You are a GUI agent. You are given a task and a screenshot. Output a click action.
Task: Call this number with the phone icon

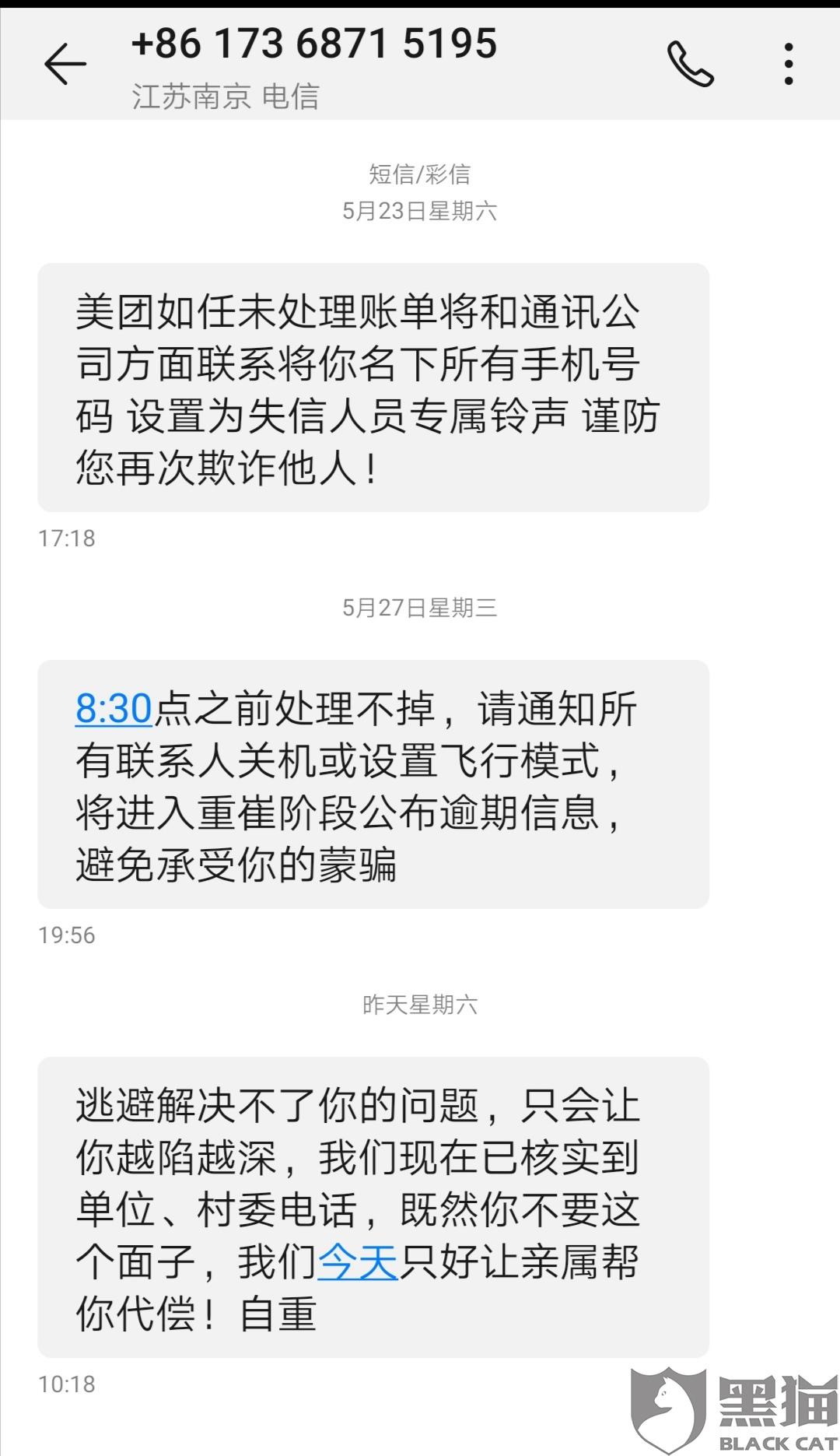(x=690, y=64)
